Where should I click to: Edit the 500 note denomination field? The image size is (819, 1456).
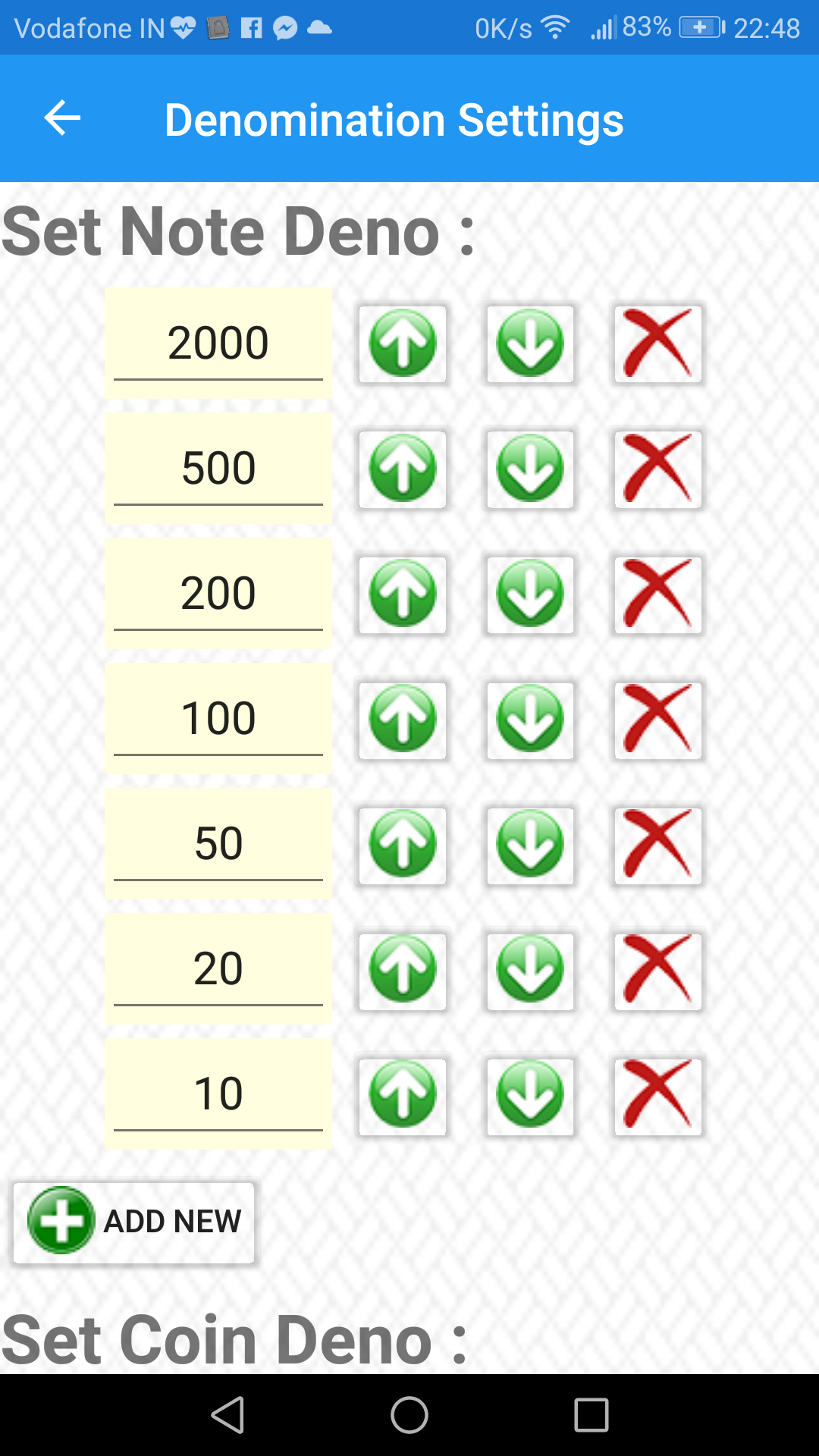(218, 468)
